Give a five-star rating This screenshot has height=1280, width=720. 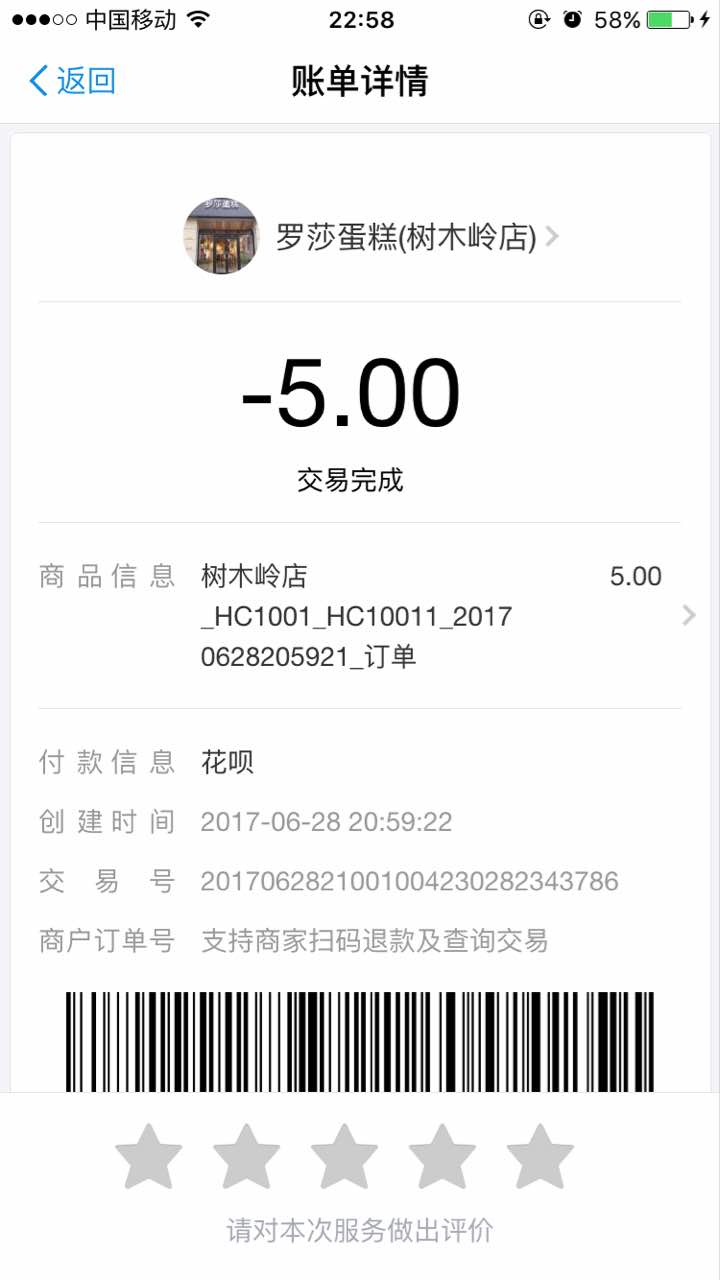540,1156
